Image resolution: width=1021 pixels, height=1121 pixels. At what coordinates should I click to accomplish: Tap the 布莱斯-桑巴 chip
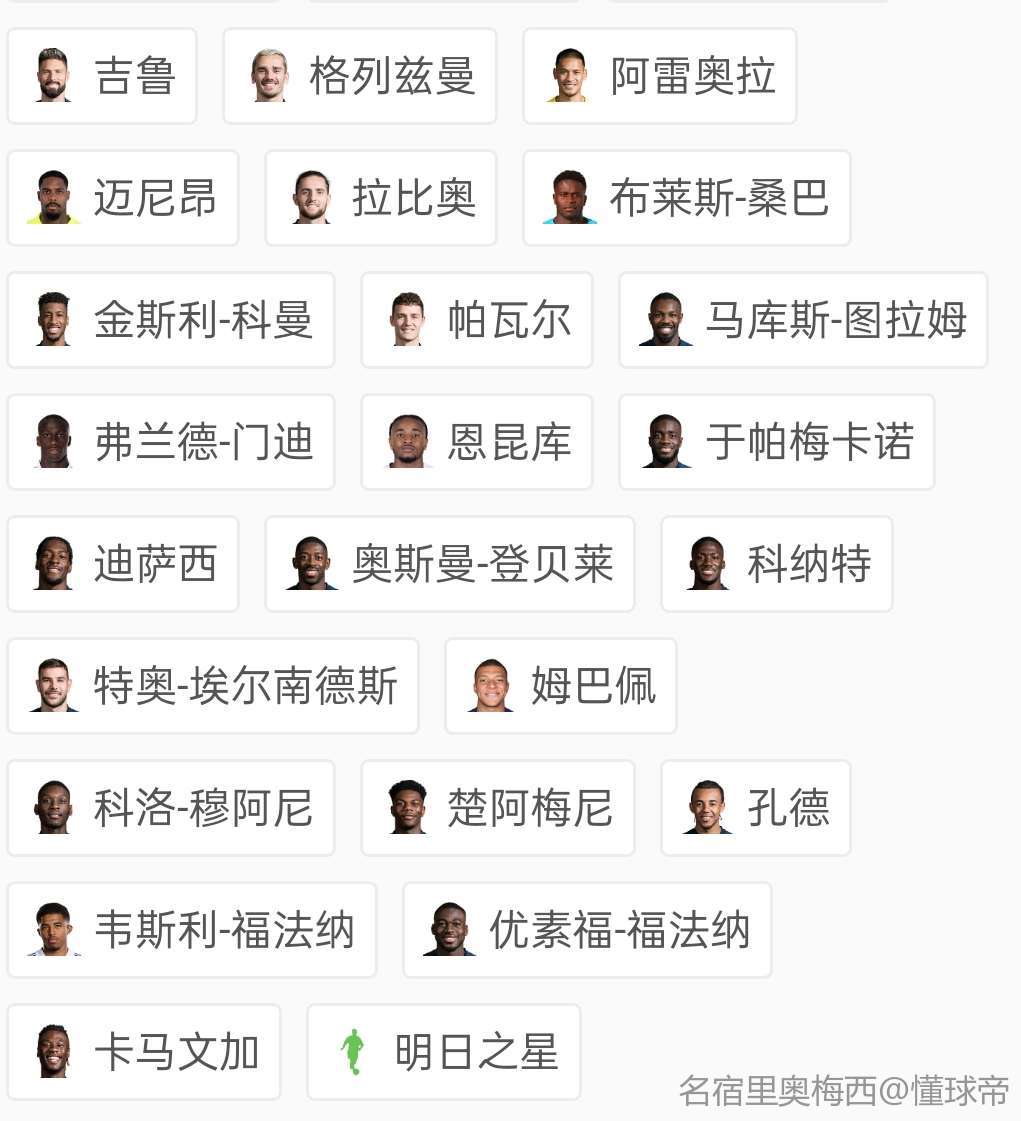(687, 198)
